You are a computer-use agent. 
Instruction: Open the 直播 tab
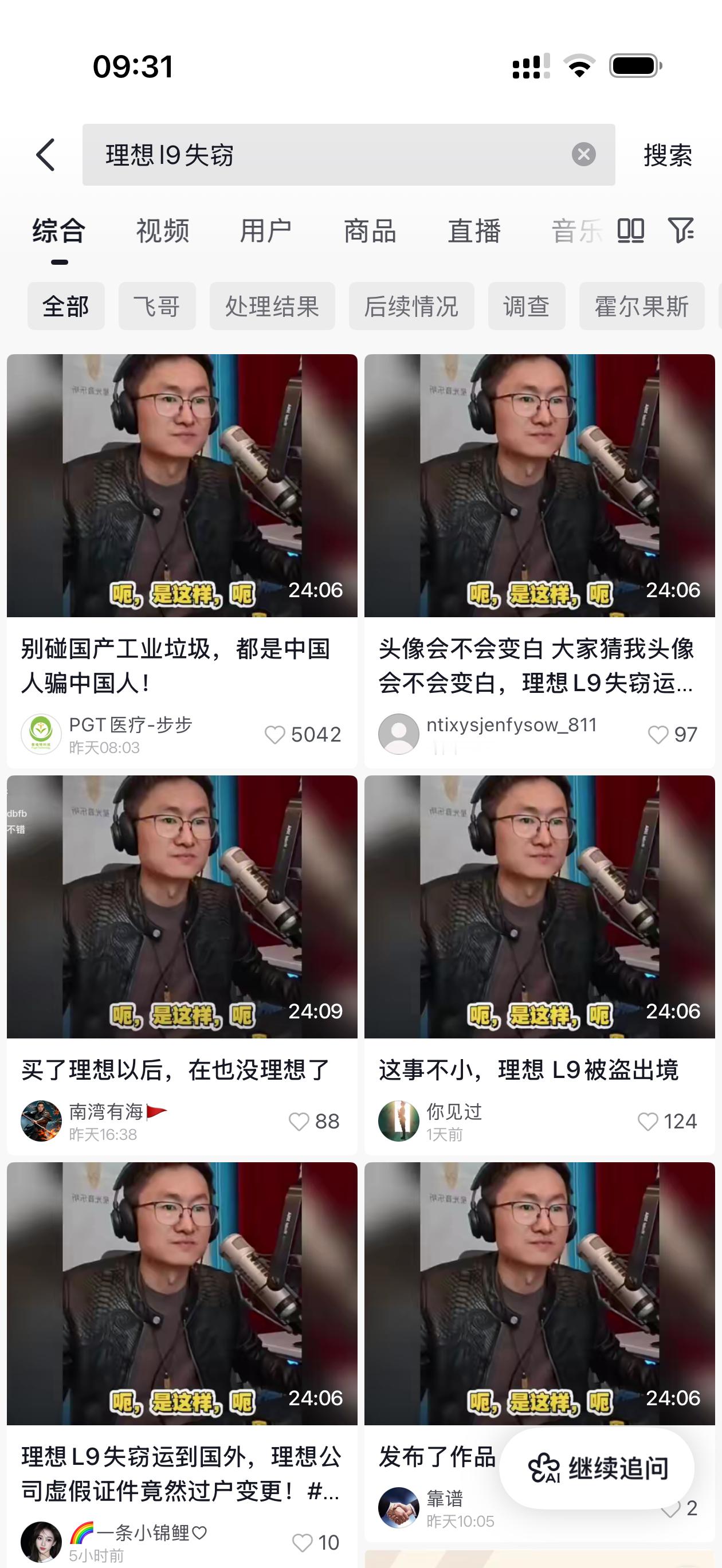point(474,232)
